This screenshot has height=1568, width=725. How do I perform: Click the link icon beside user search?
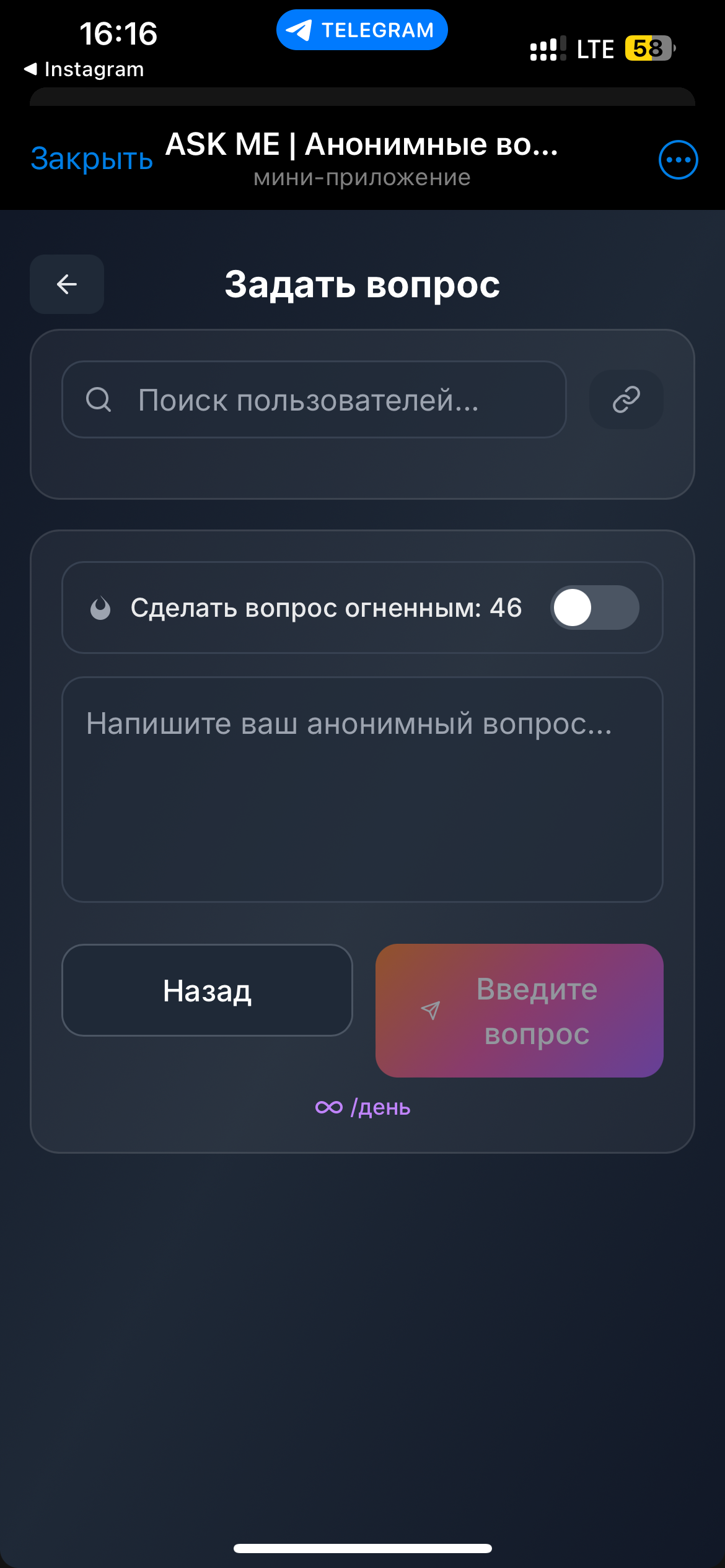tap(625, 399)
